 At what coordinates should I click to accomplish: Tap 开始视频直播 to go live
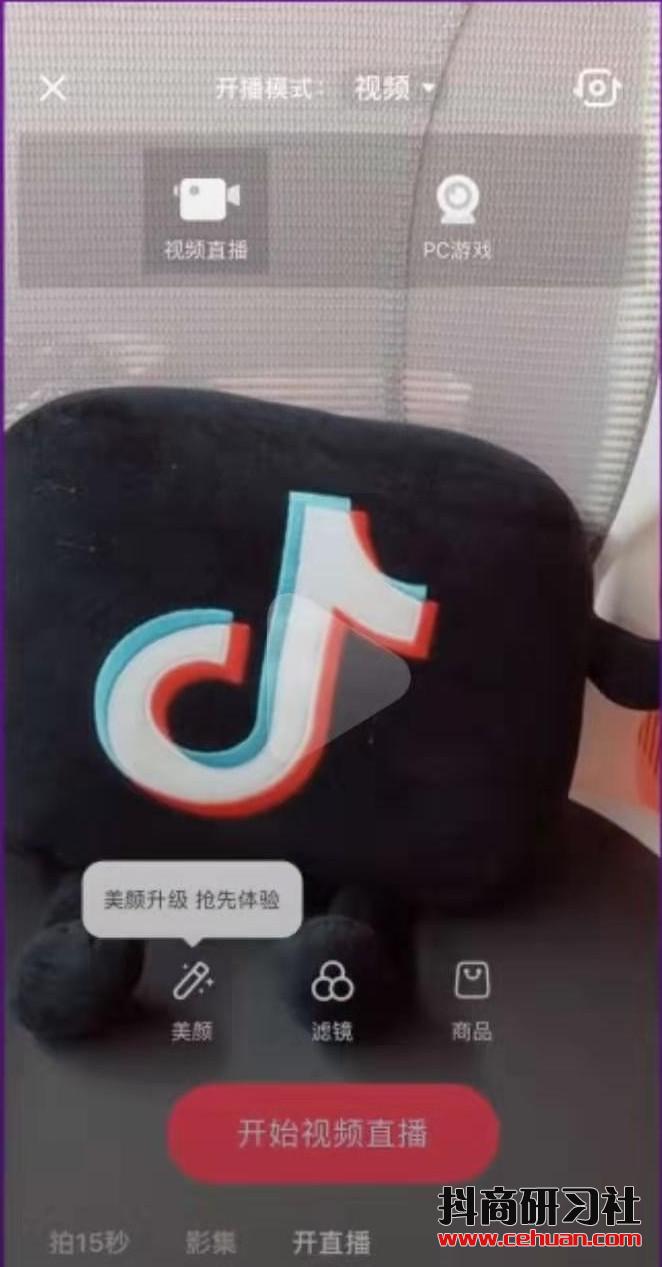pyautogui.click(x=332, y=1134)
